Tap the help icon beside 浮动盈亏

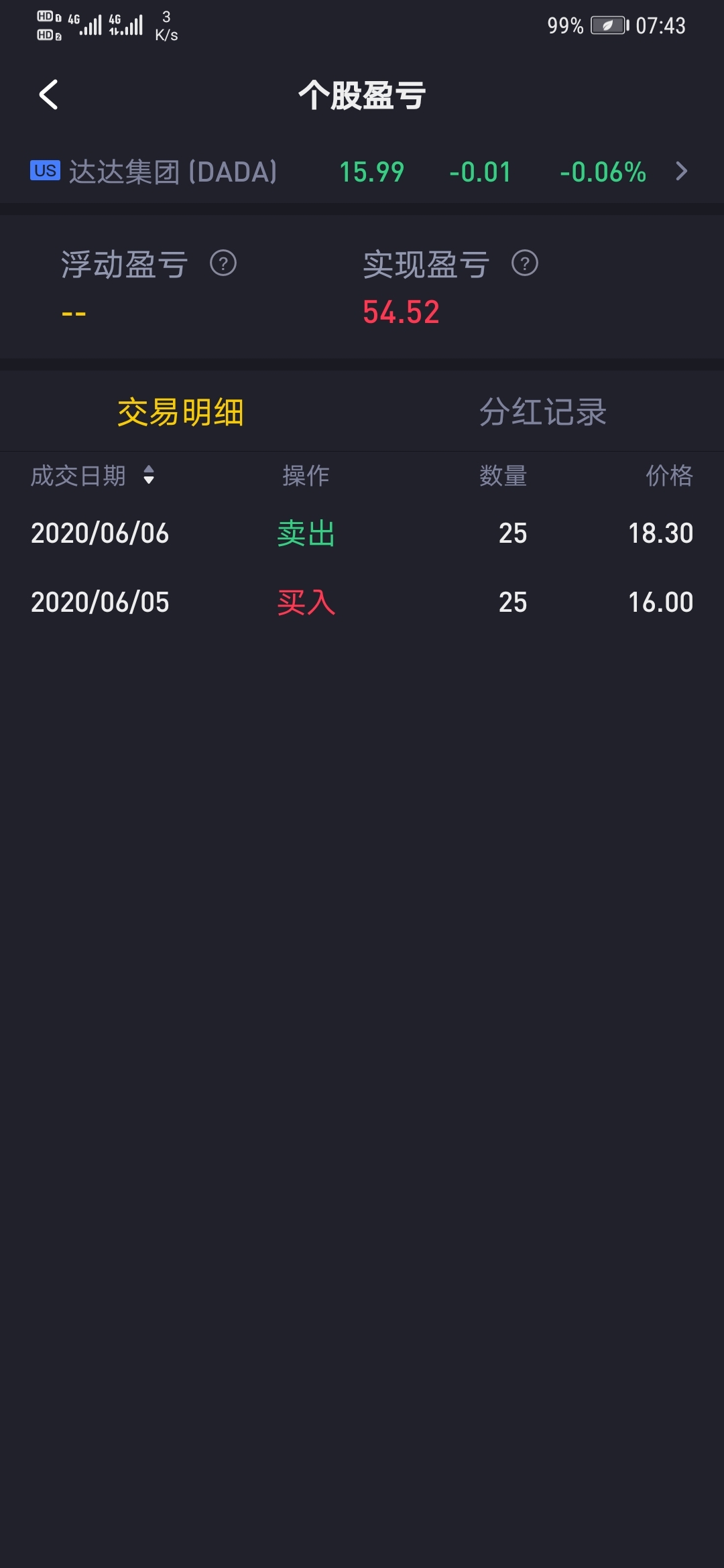point(223,263)
